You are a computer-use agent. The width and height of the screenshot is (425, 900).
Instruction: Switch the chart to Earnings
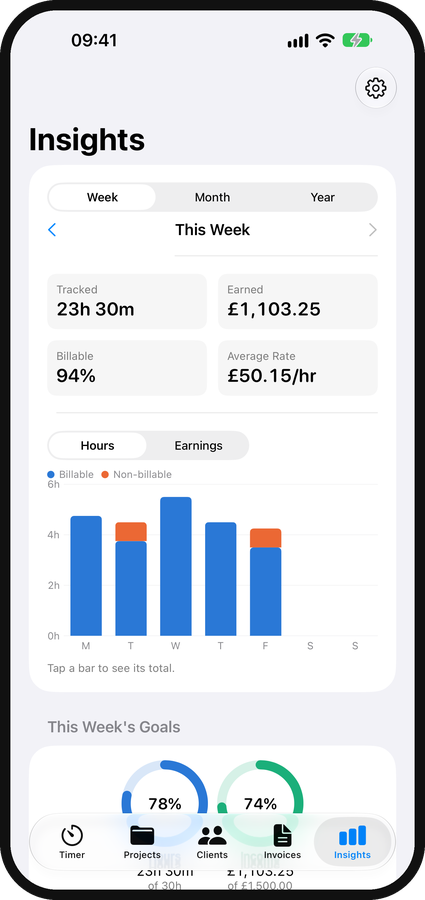pyautogui.click(x=198, y=445)
